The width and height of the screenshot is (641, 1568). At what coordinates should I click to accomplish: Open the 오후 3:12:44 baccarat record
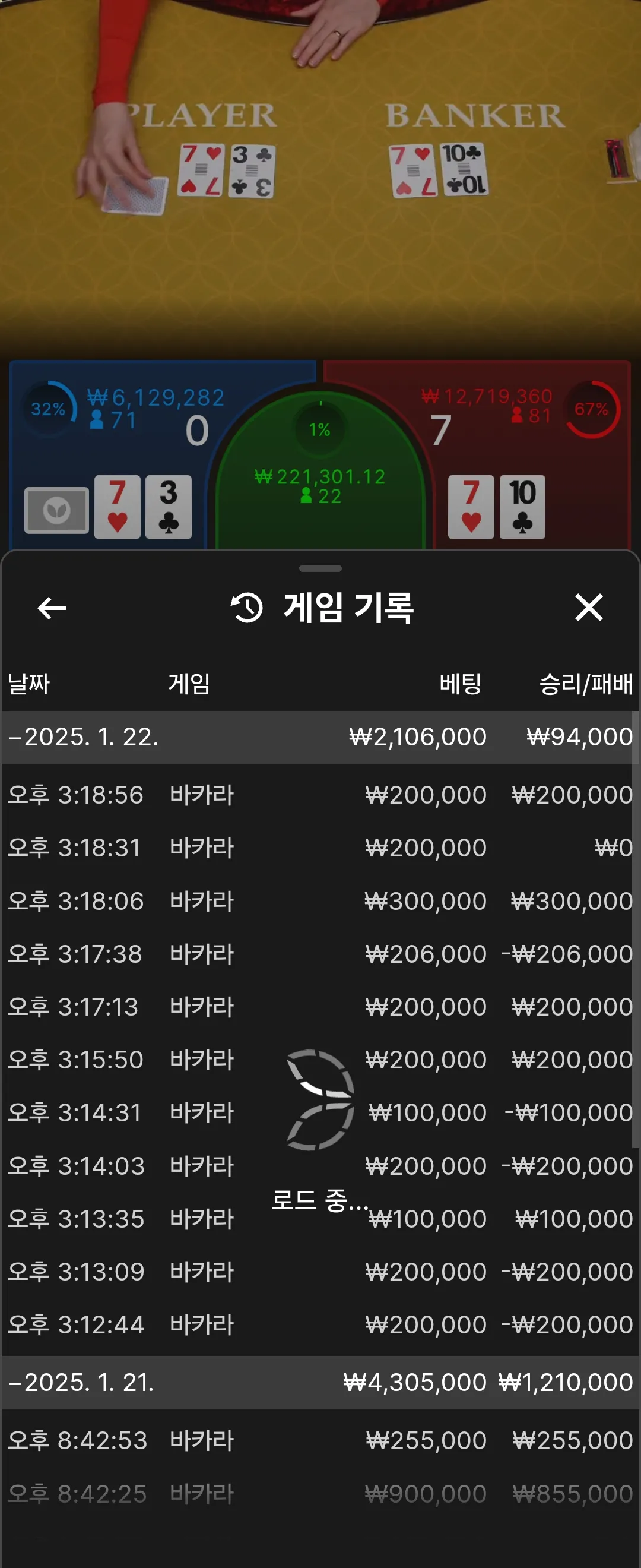(316, 1324)
